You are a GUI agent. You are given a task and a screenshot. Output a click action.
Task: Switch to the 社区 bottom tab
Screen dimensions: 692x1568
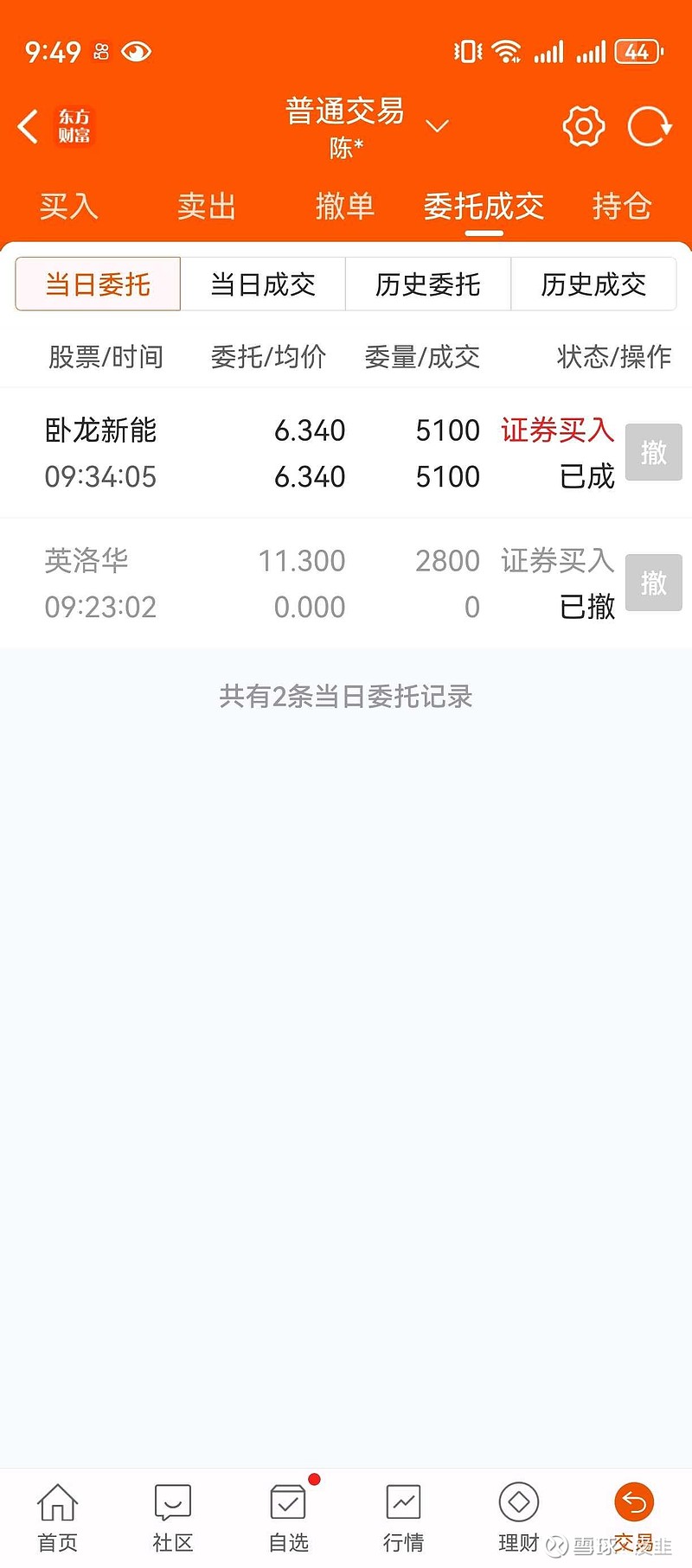point(173,1517)
